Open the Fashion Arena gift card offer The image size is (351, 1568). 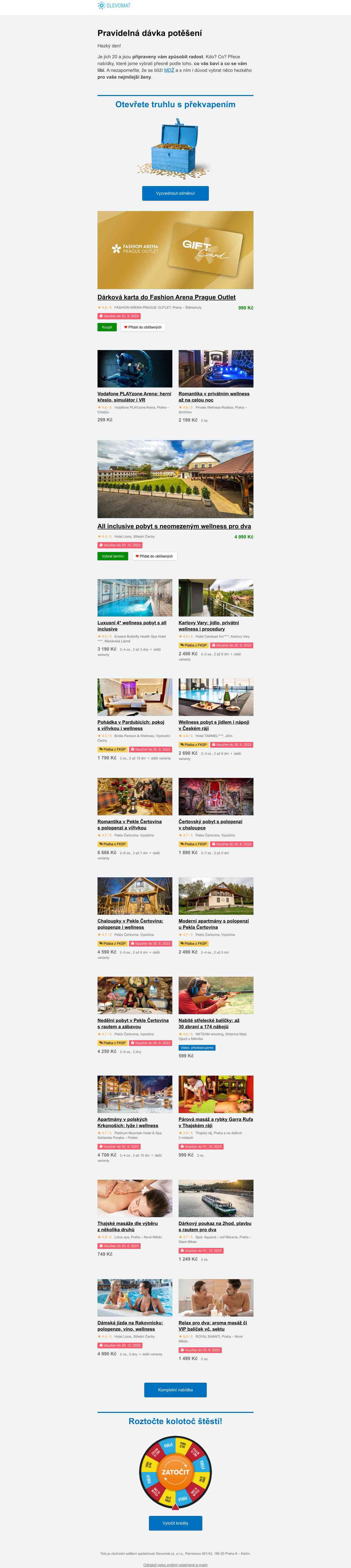[x=166, y=297]
